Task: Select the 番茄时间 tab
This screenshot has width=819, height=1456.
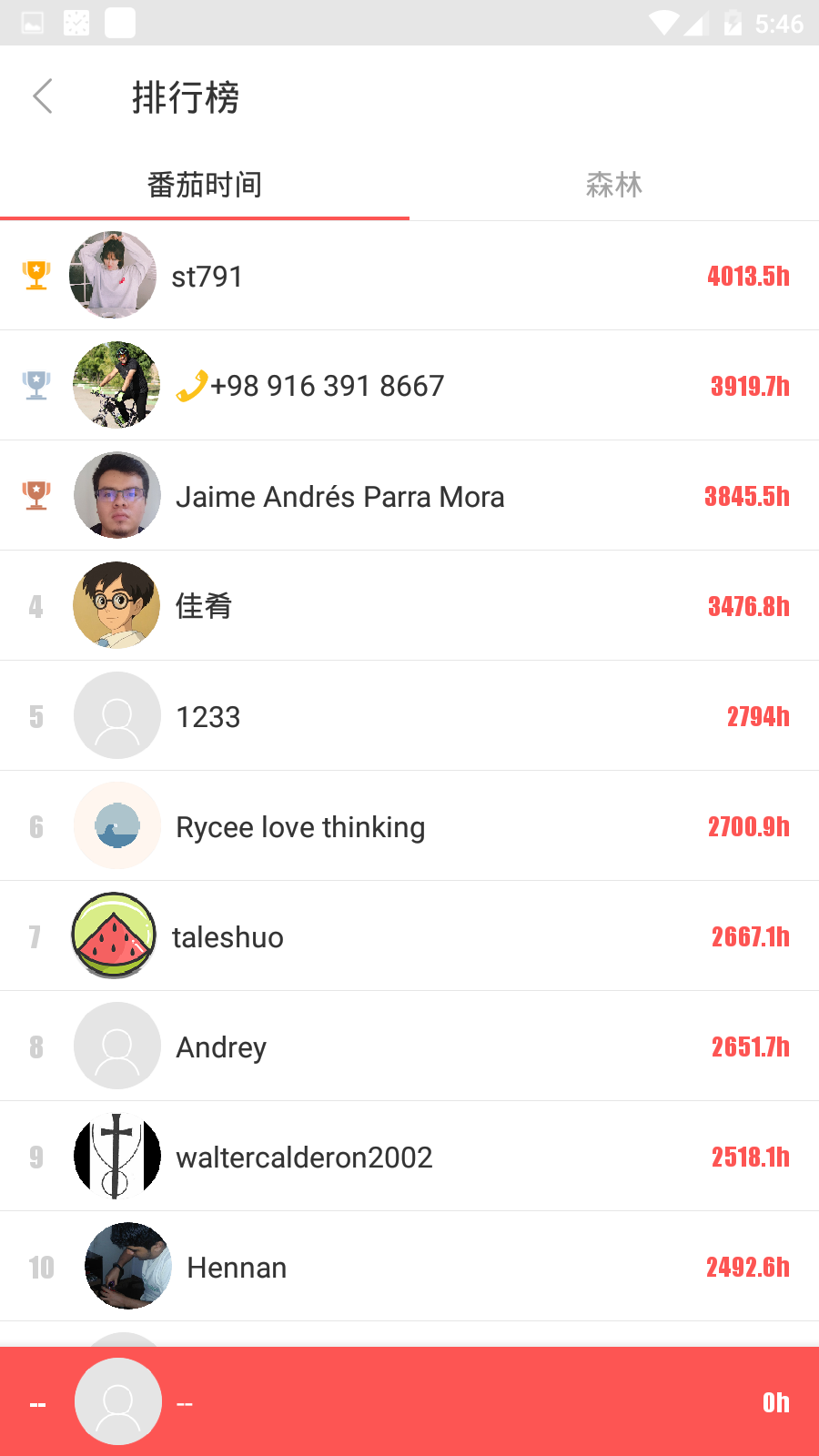Action: (205, 185)
